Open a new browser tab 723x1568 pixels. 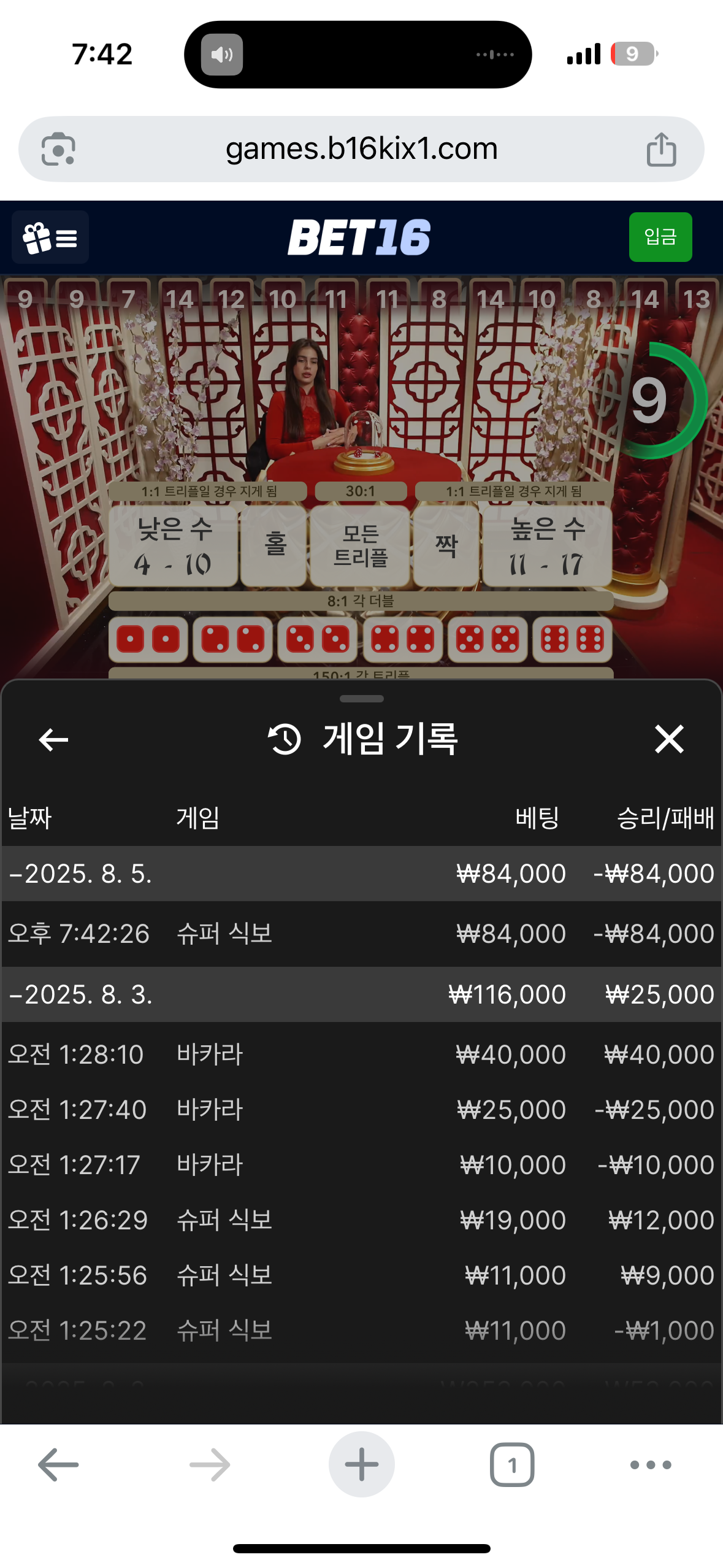(361, 1464)
